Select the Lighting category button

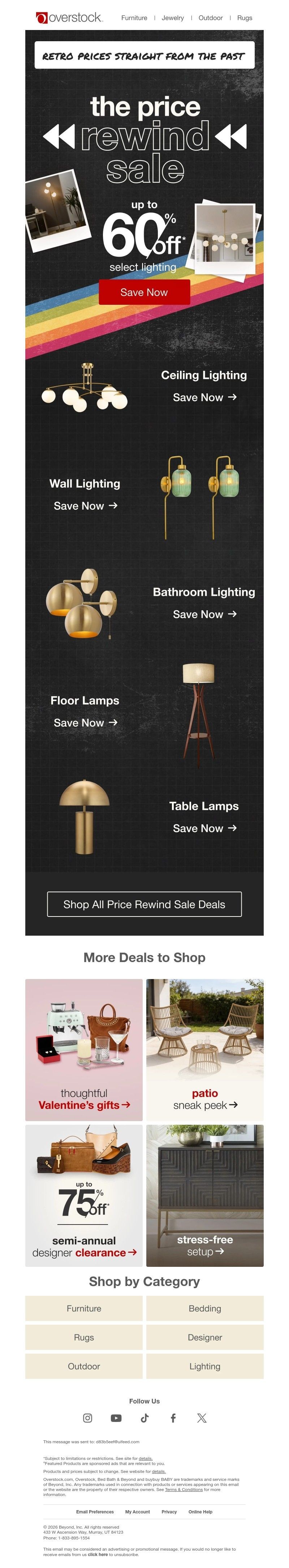pyautogui.click(x=204, y=1366)
